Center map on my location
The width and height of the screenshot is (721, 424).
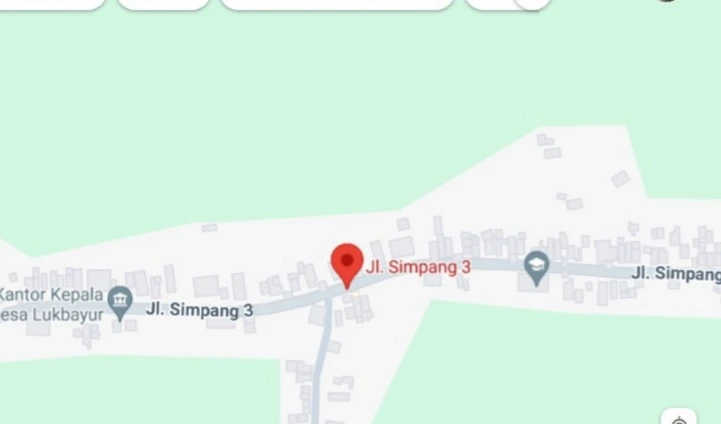pyautogui.click(x=680, y=418)
